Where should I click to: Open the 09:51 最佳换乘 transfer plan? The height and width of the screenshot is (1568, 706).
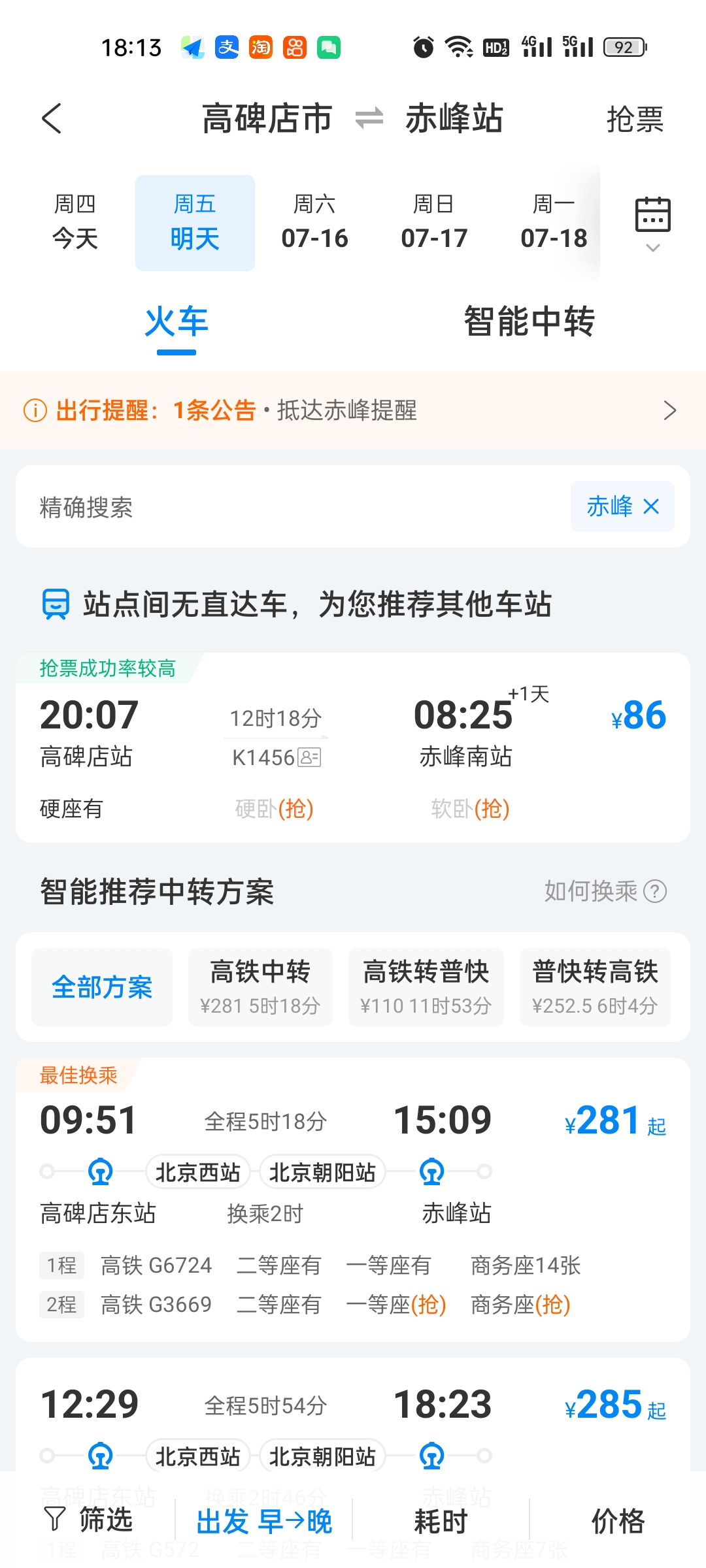tap(353, 1200)
